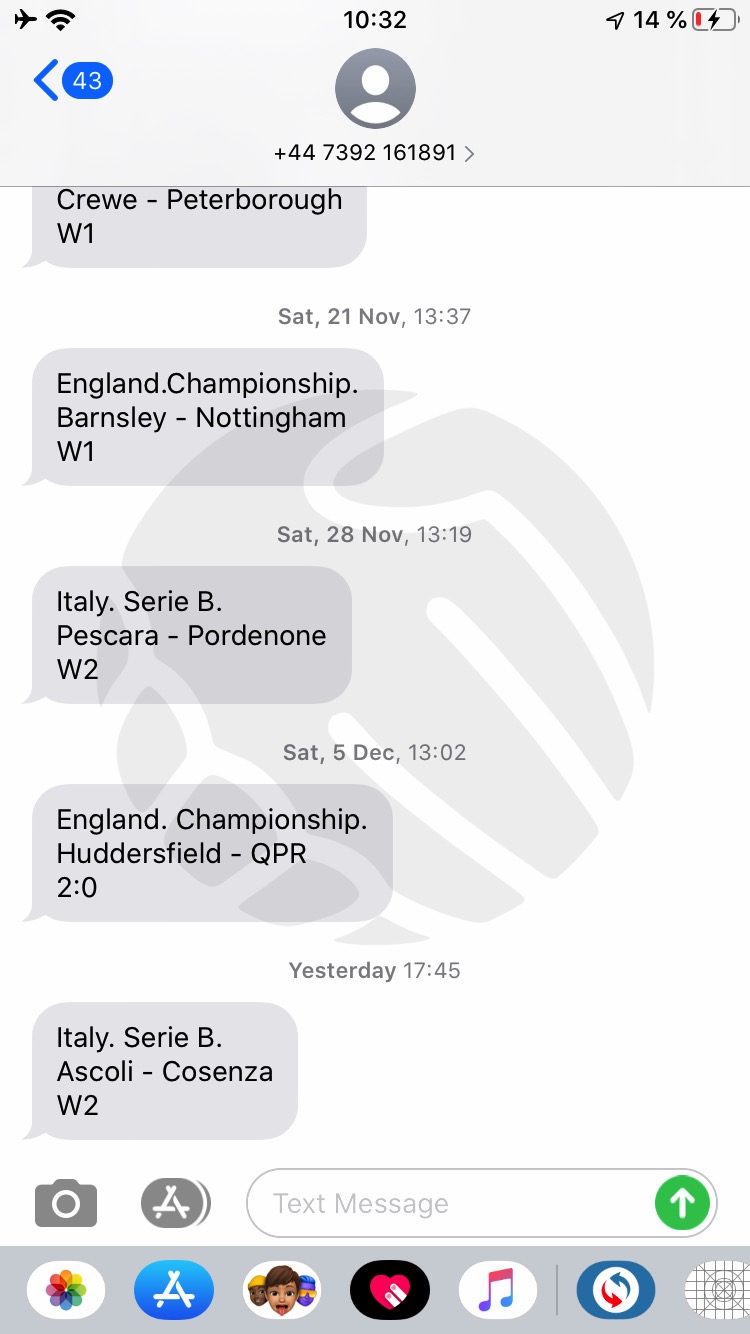
Task: Open the Digital Touch heart app
Action: pyautogui.click(x=390, y=1290)
